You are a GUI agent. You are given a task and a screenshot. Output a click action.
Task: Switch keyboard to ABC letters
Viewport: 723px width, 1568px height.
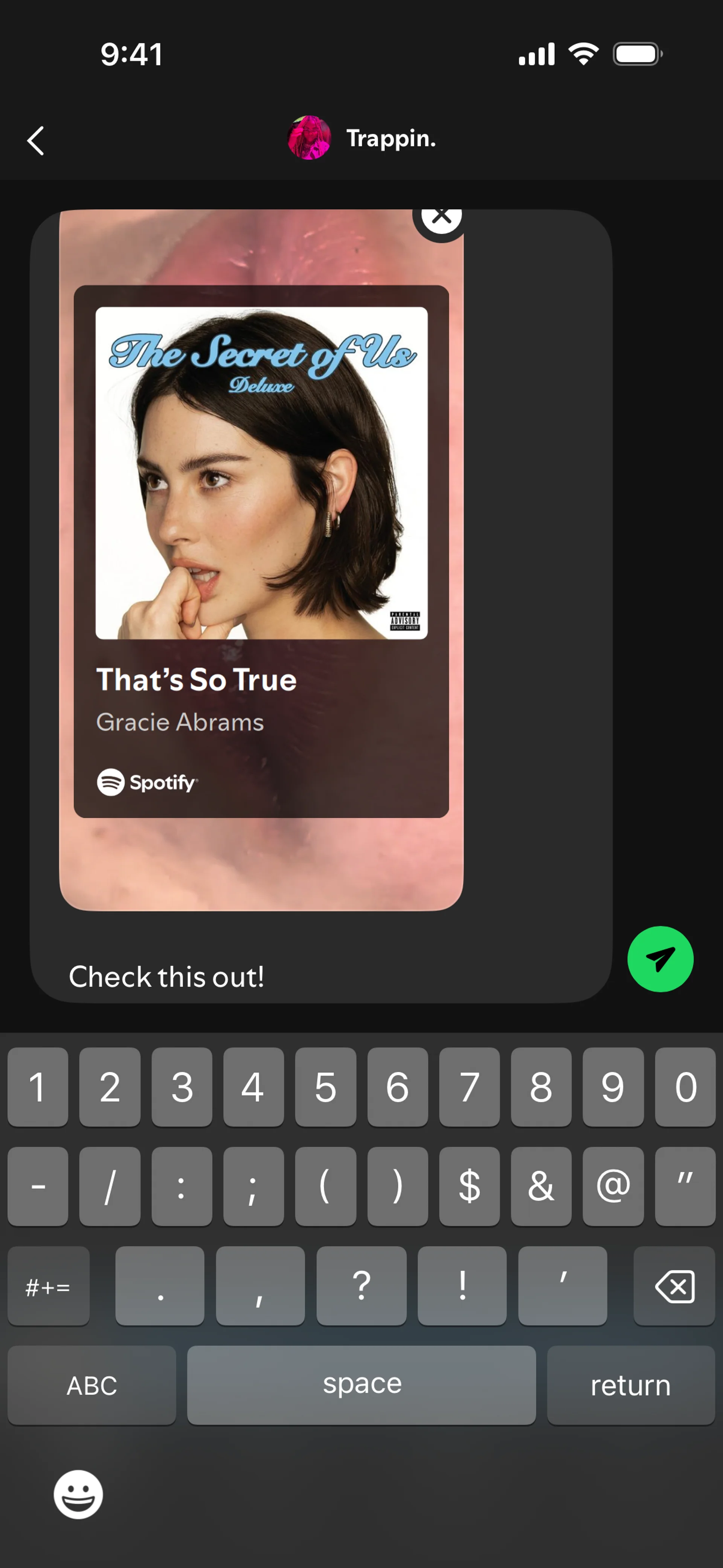pos(92,1385)
